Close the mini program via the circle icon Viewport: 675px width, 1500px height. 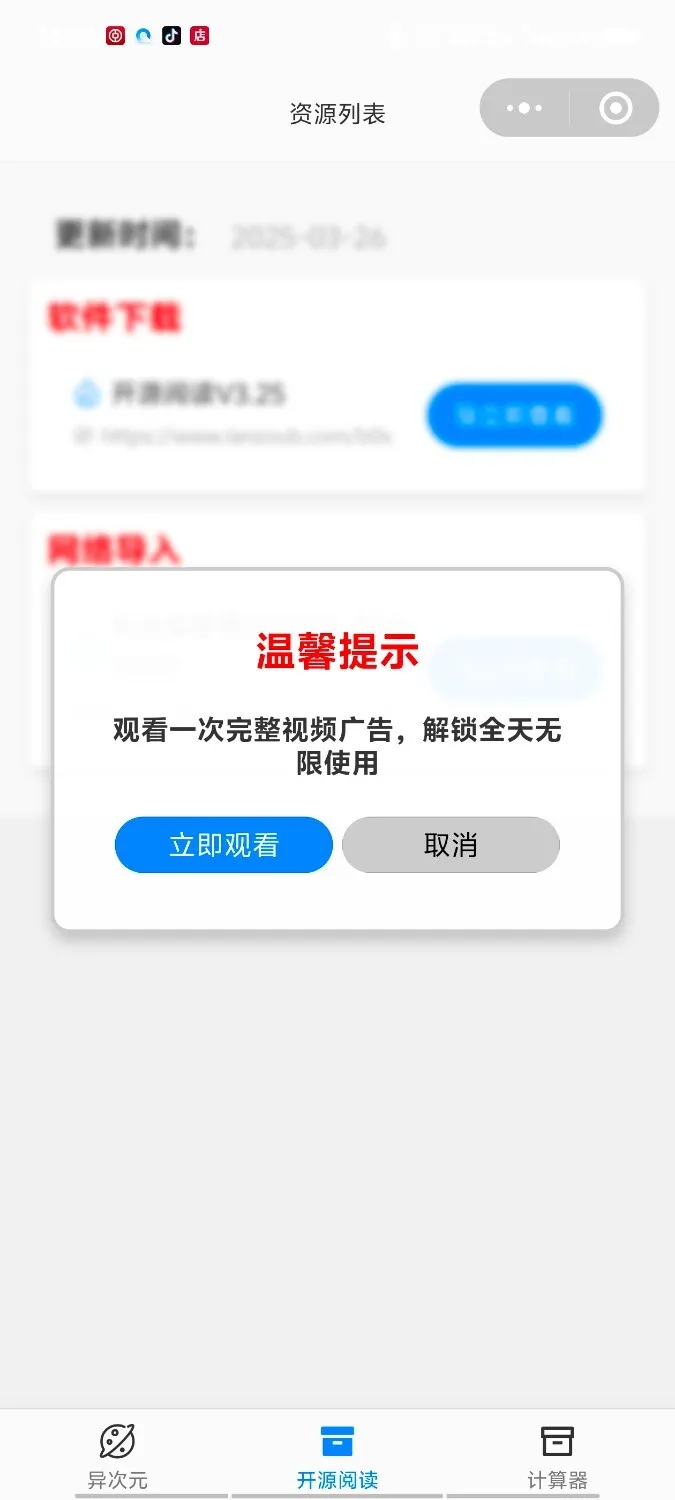click(615, 108)
